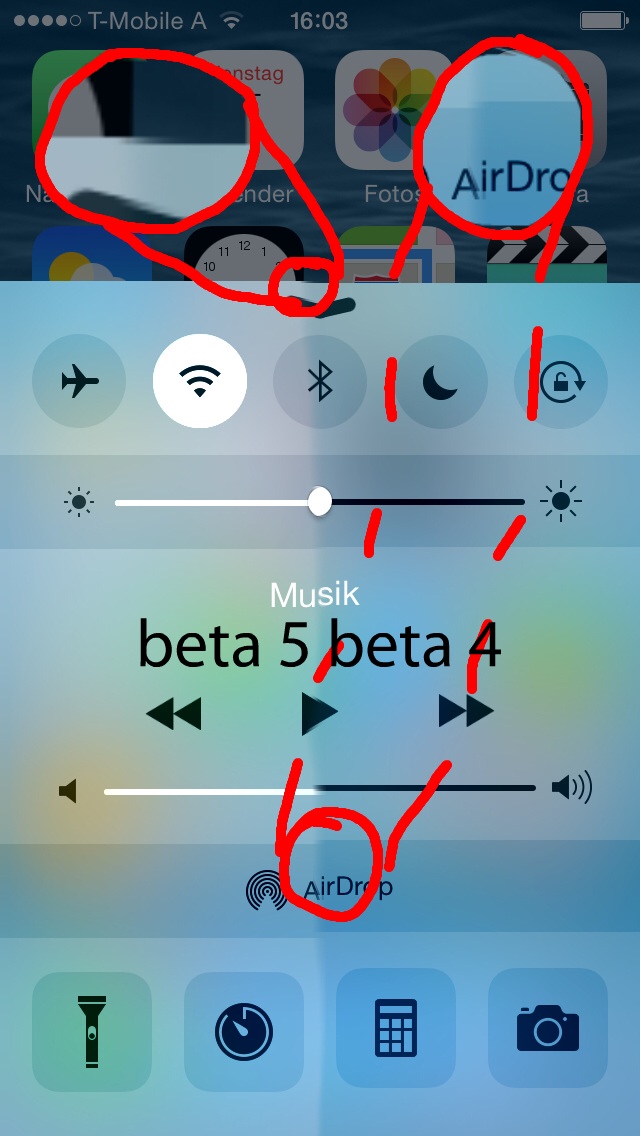Turn off Wi-Fi
The width and height of the screenshot is (640, 1136).
200,381
